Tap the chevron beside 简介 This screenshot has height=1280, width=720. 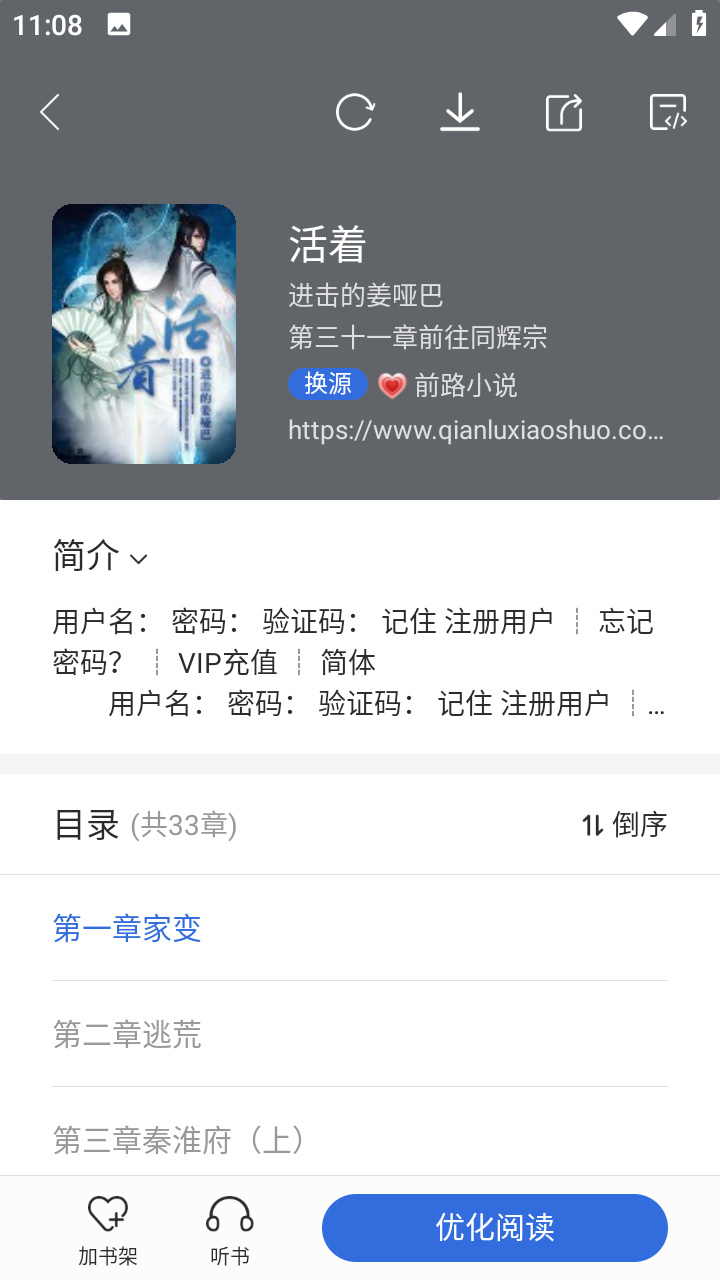click(138, 560)
